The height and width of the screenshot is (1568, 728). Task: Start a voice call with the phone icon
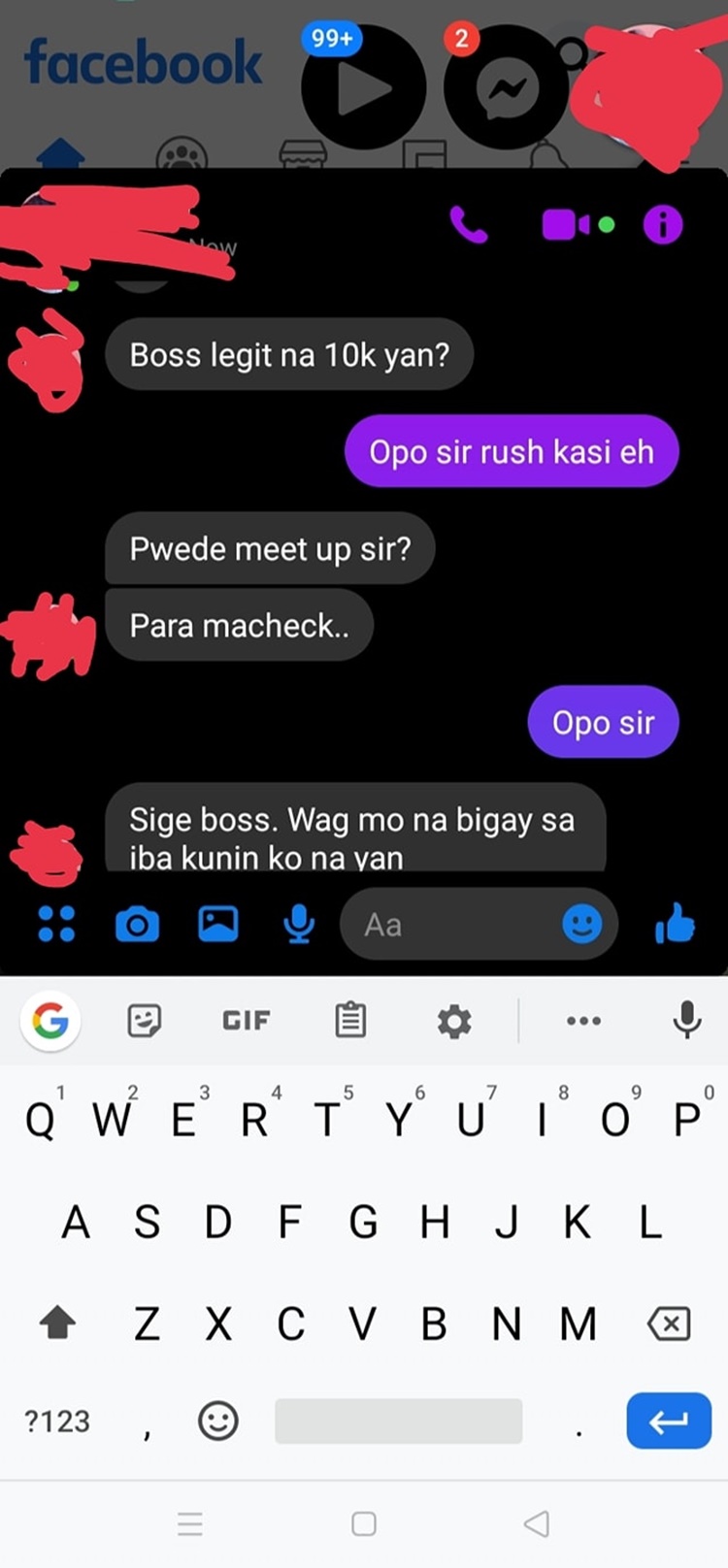[469, 225]
